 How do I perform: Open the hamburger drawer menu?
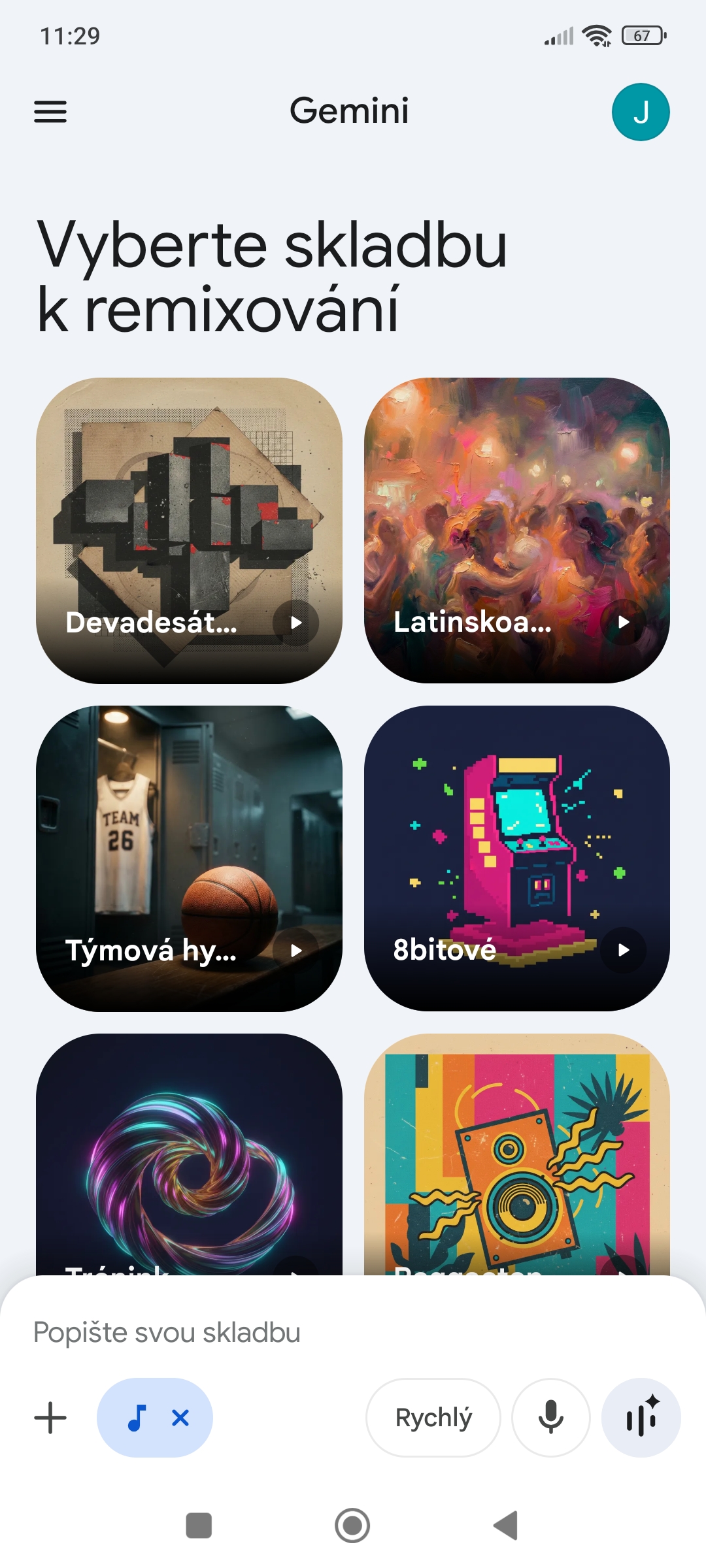click(50, 112)
